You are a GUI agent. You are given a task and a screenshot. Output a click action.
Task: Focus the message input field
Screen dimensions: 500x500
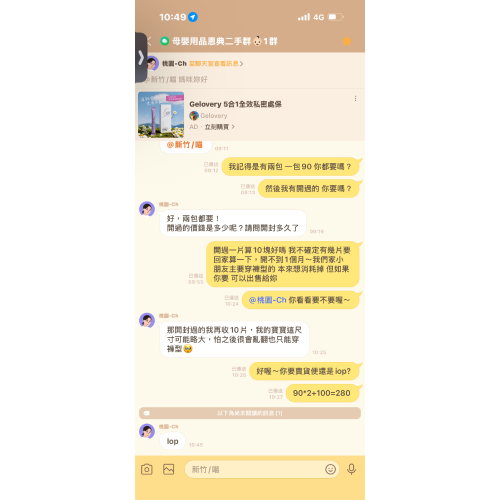262,469
